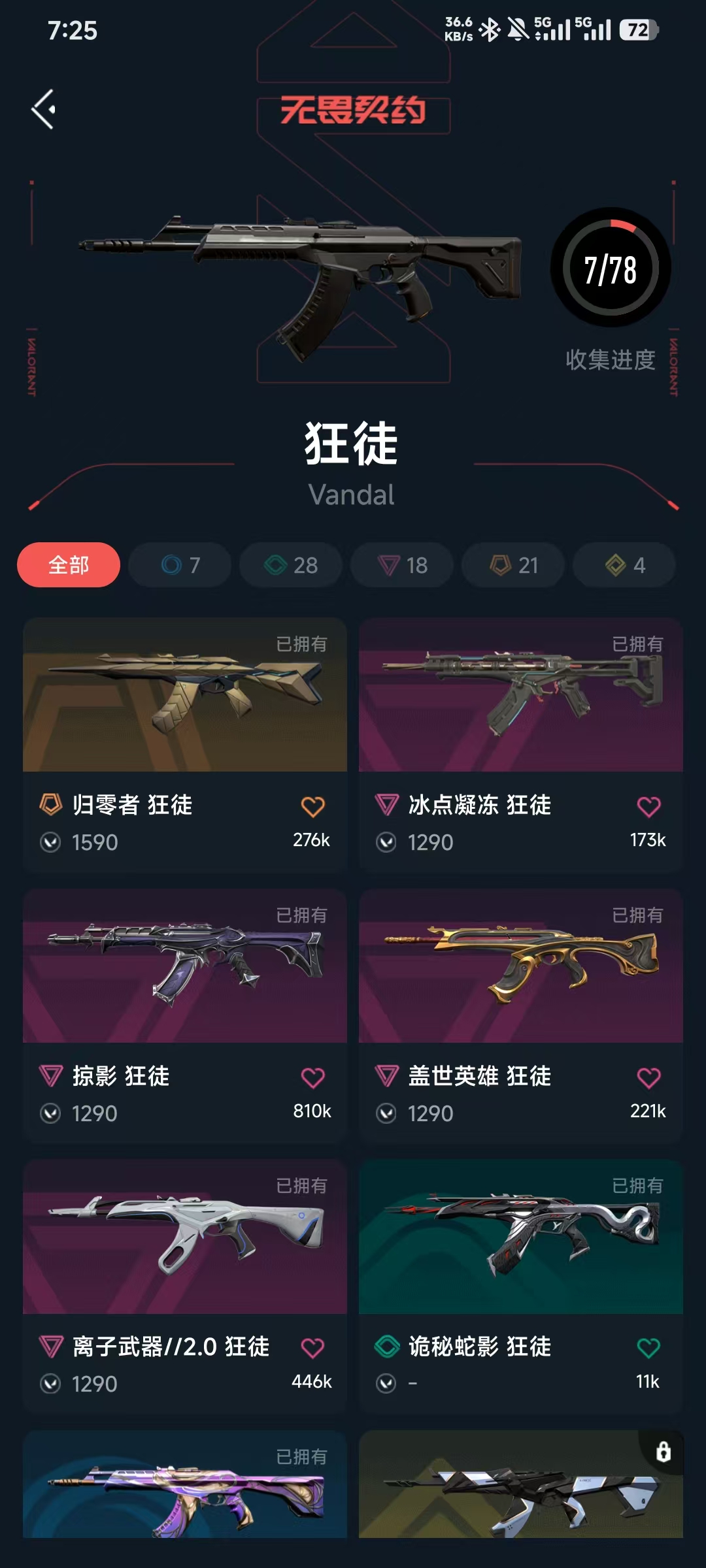Like the 盖世英雄 狂徒 skin
Viewport: 706px width, 1568px height.
click(648, 1077)
